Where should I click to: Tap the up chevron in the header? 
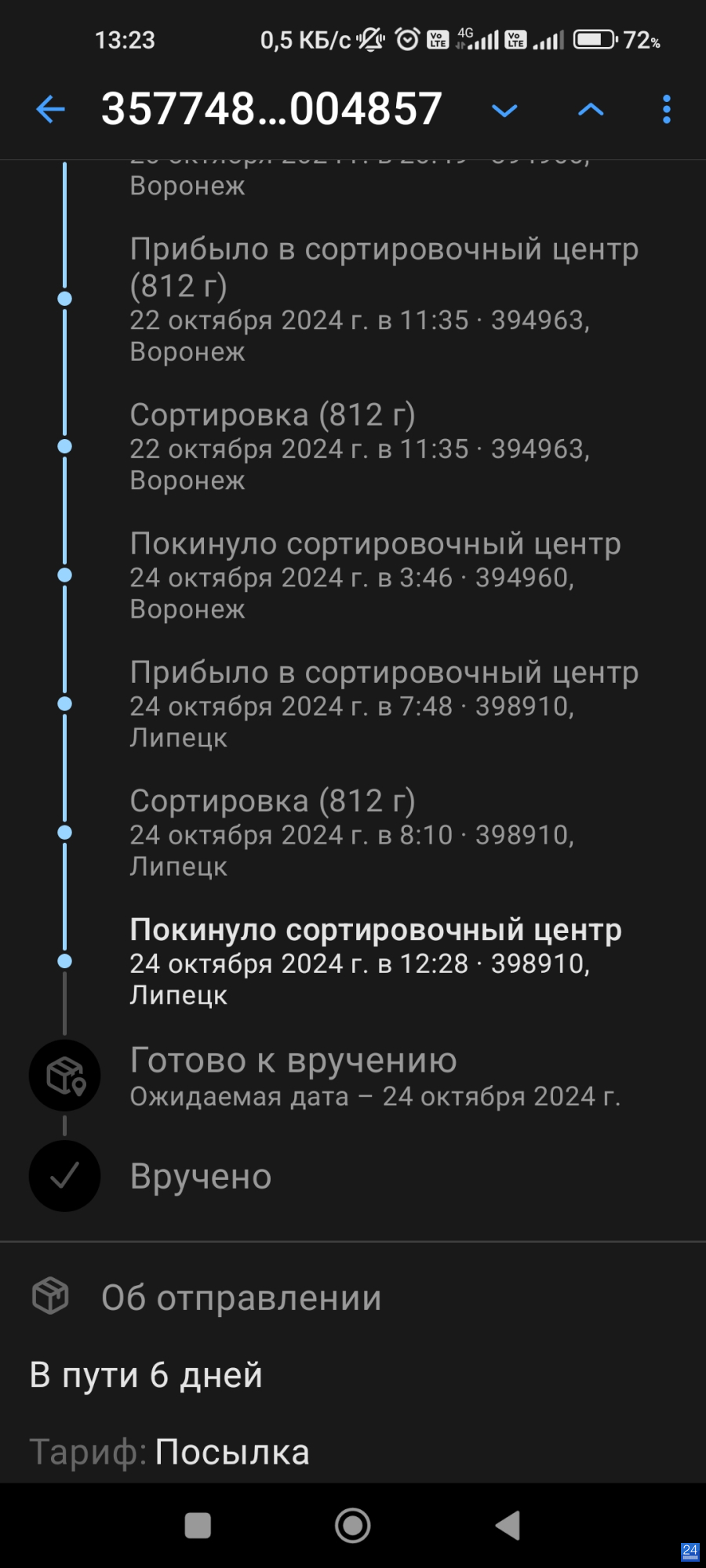coord(591,111)
